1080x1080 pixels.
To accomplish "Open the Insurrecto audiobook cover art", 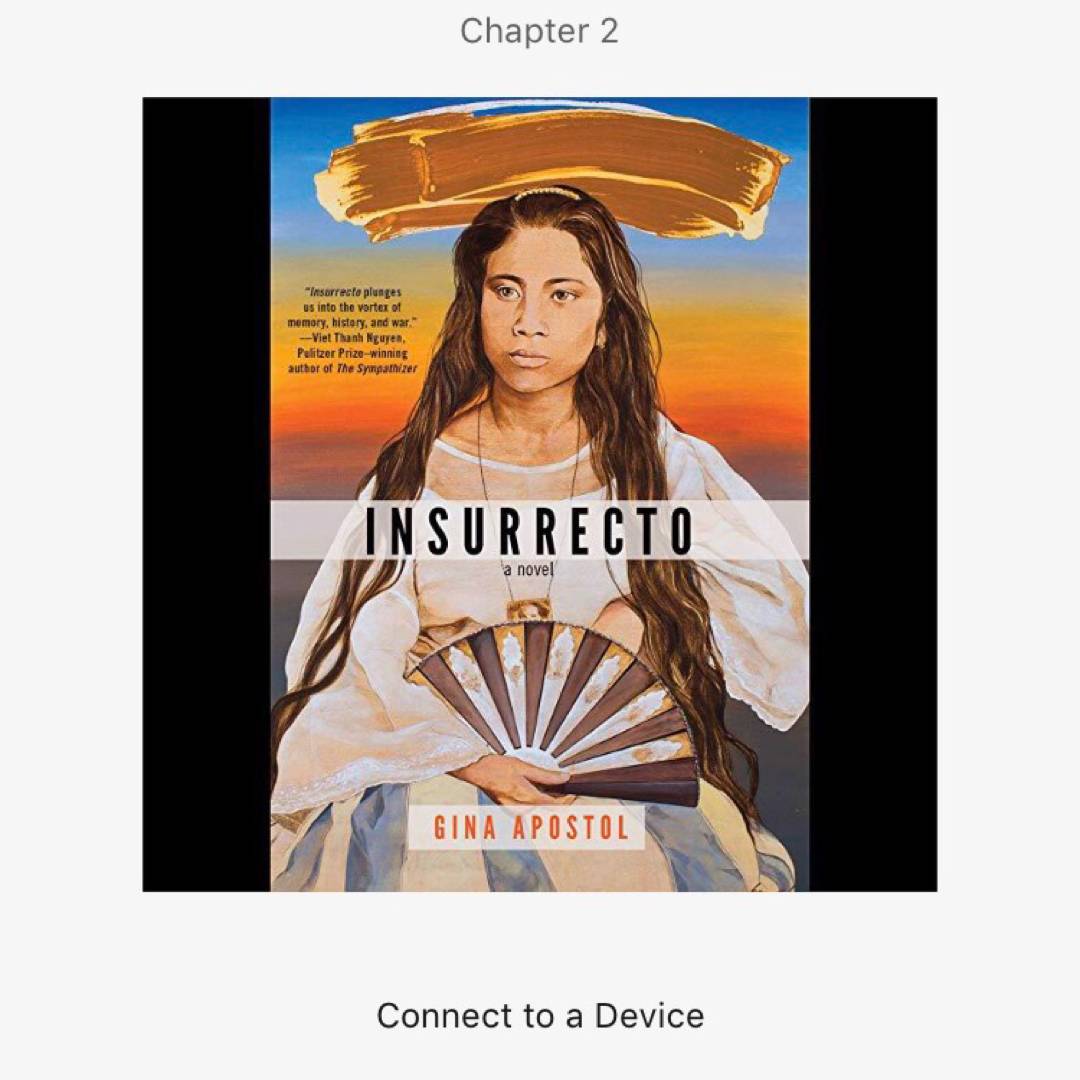I will click(x=540, y=494).
